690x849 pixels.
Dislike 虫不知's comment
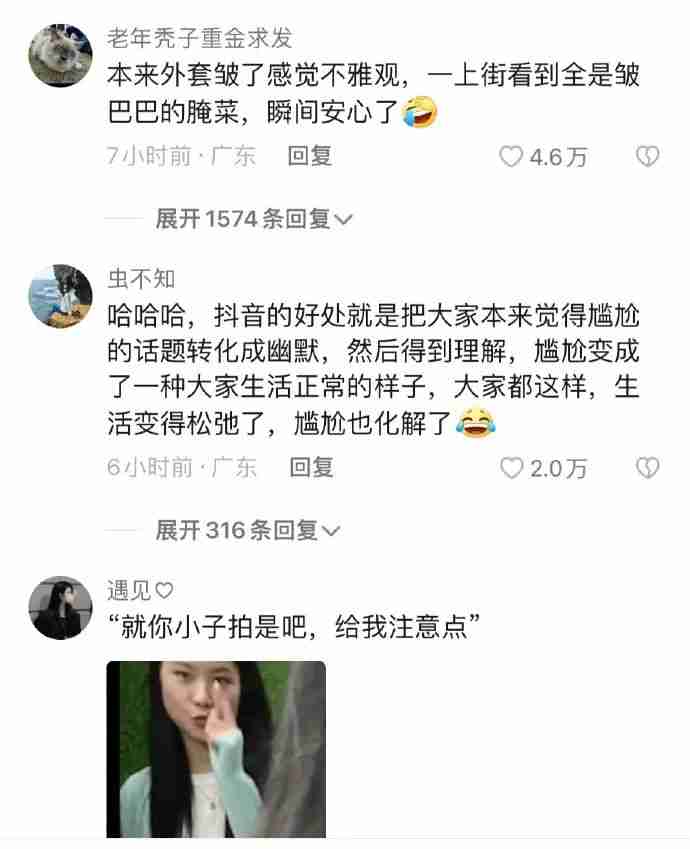pyautogui.click(x=648, y=467)
